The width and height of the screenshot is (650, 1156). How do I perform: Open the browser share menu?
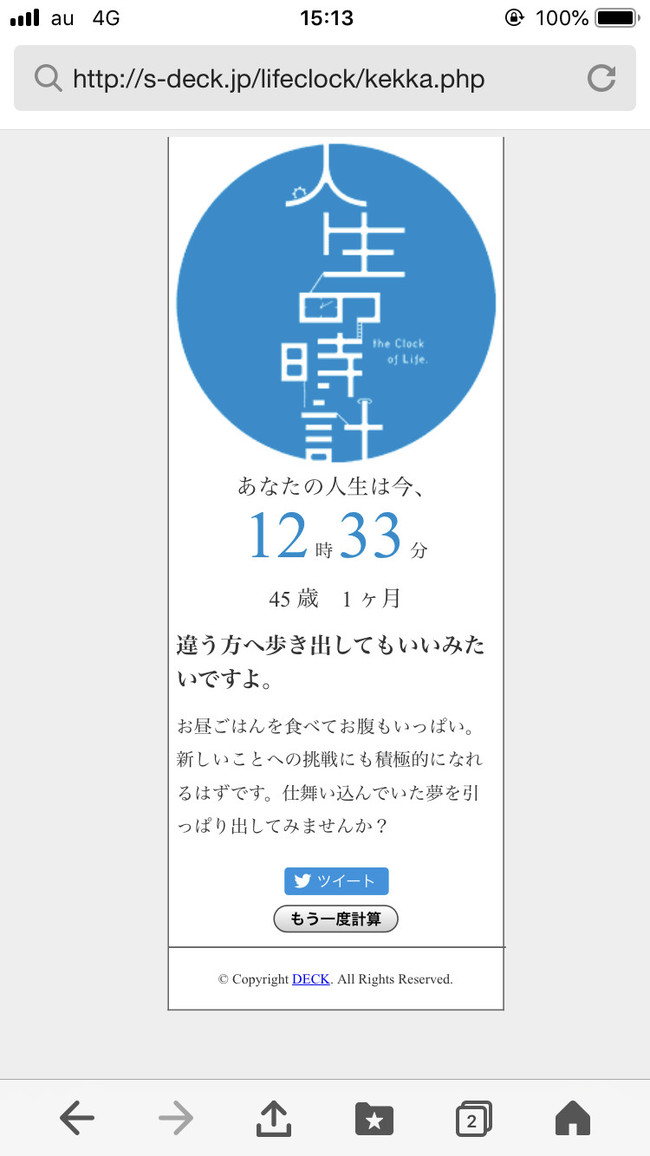274,1119
